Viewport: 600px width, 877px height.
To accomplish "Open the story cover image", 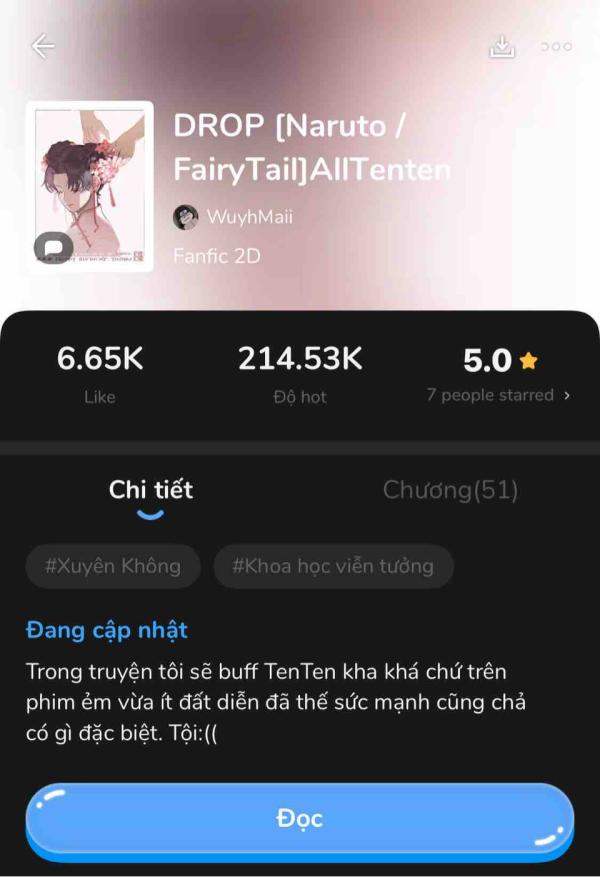I will 90,187.
